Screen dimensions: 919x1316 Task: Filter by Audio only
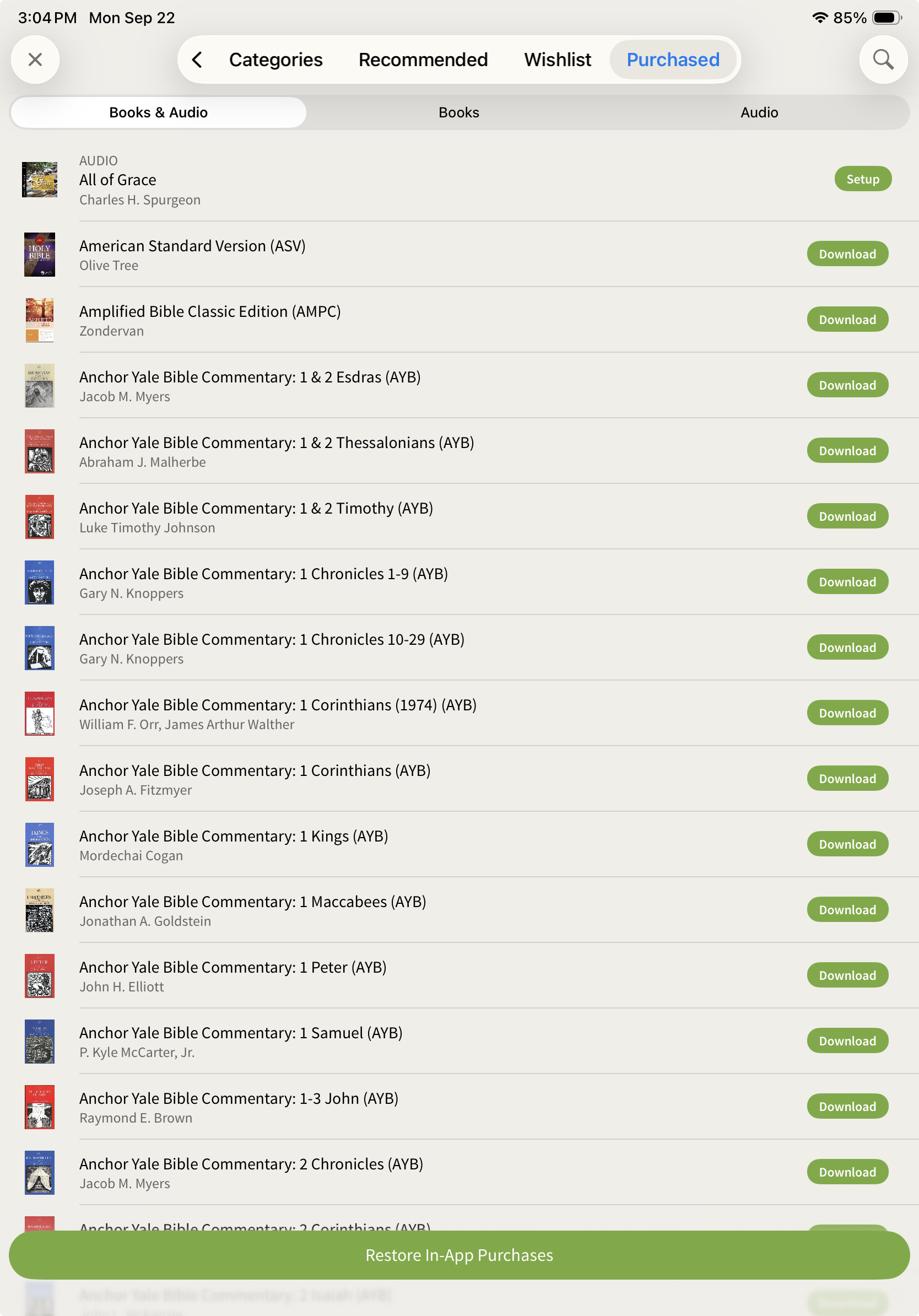tap(759, 112)
